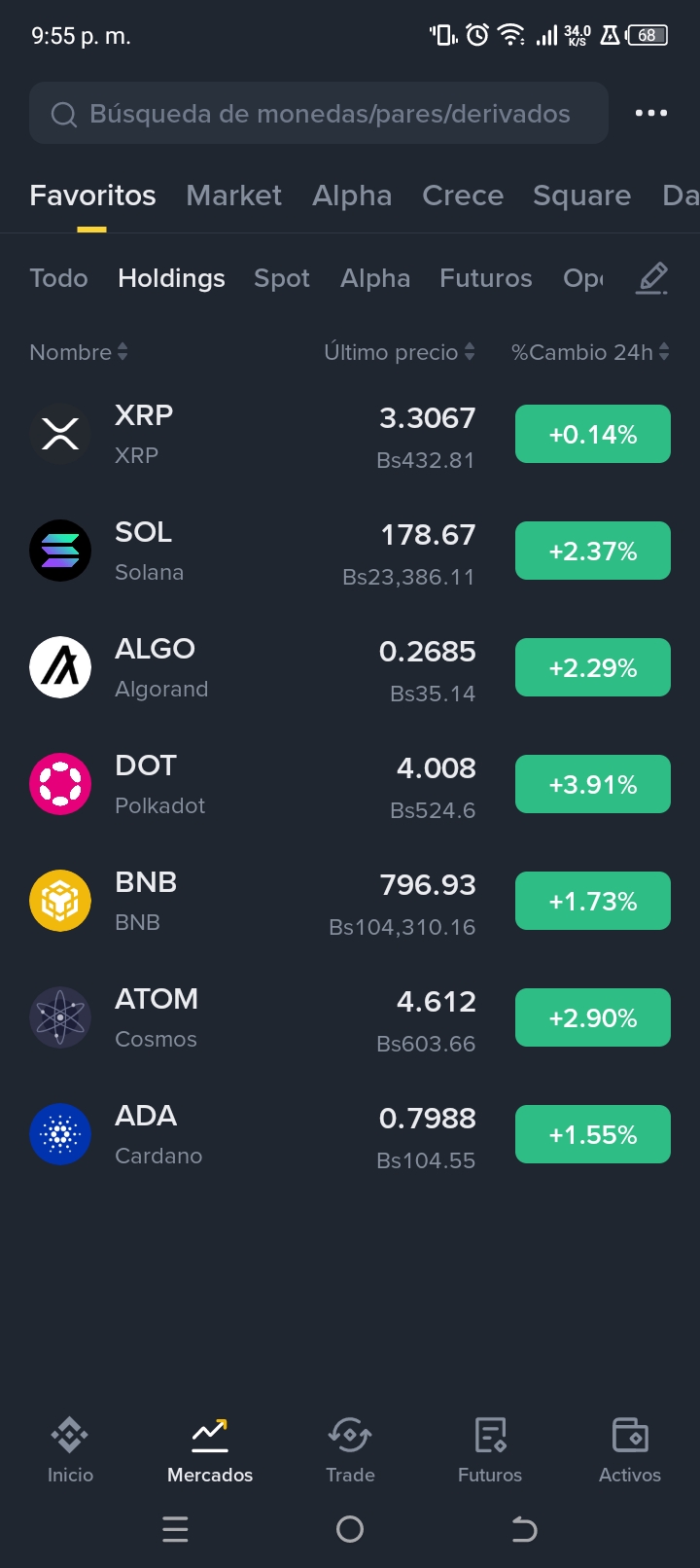Sort by Último precio
700x1568 pixels.
coord(399,352)
